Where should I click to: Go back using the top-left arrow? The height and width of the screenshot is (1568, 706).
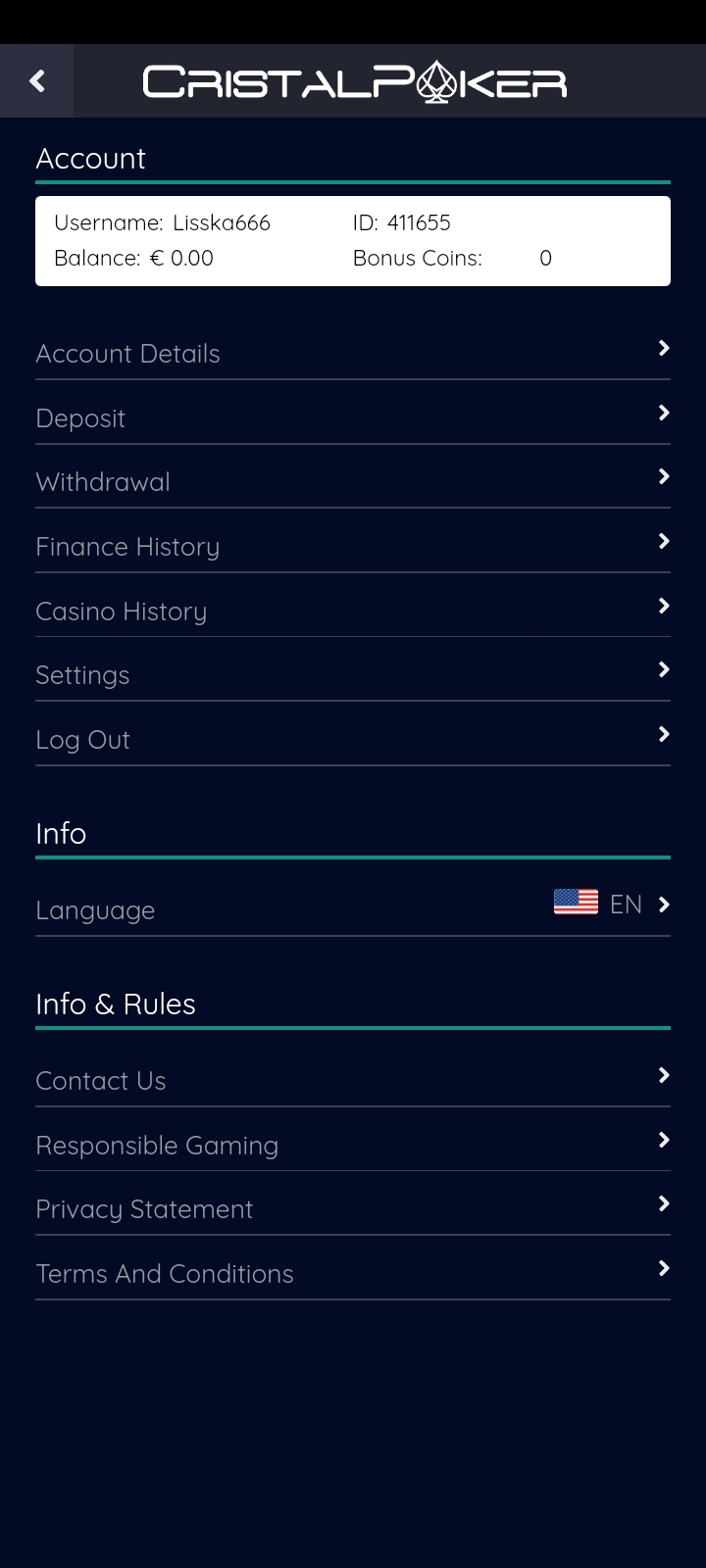point(37,81)
